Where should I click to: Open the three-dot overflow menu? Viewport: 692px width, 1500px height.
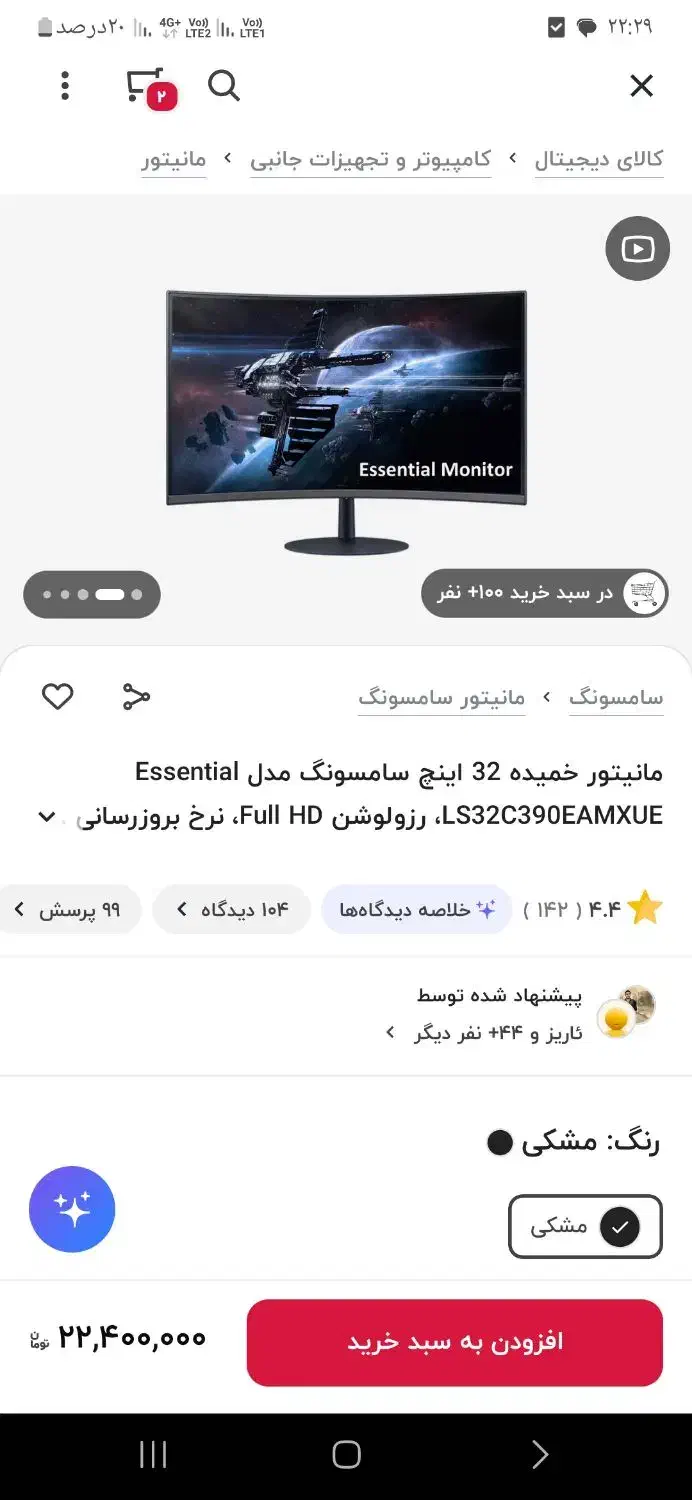pos(65,86)
